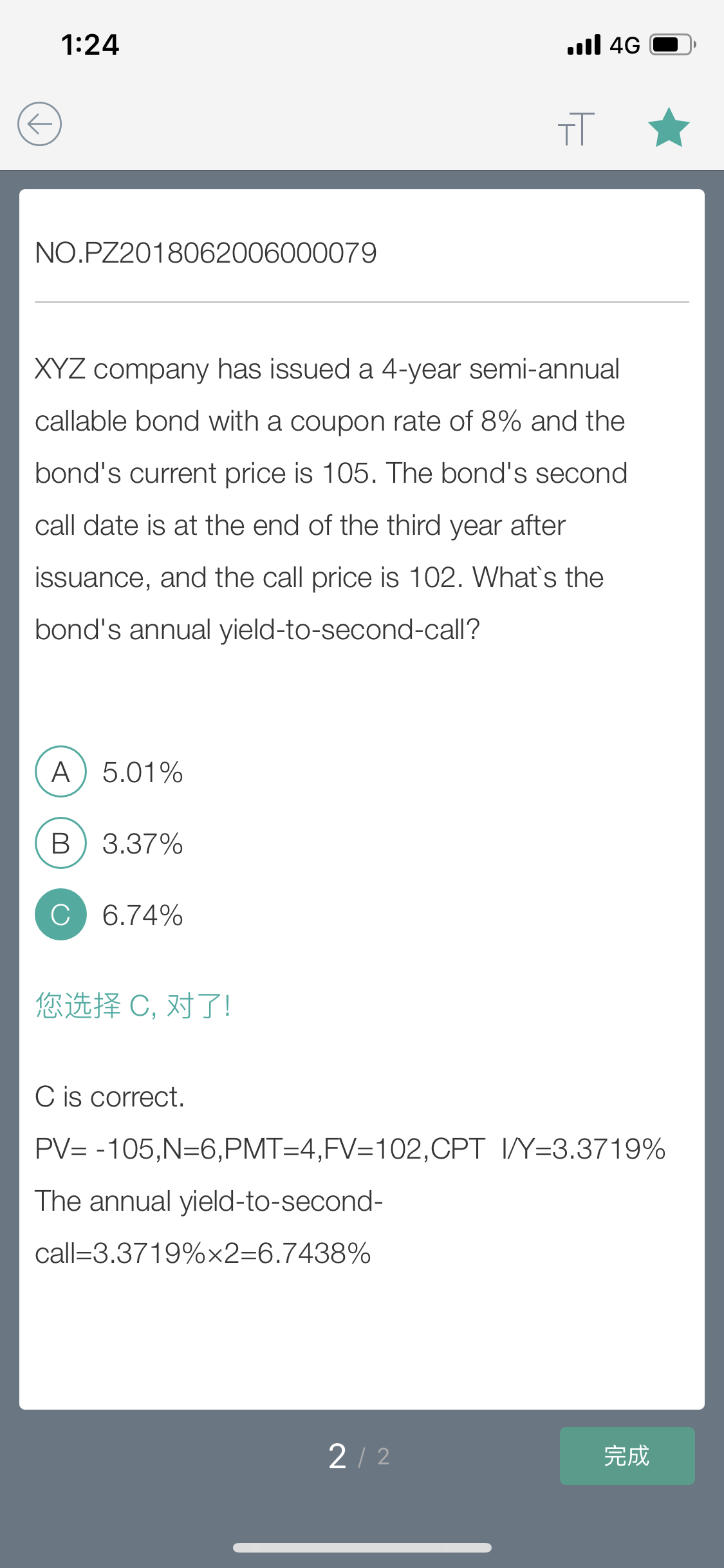
Task: Toggle the favorite star for this question
Action: coord(669,127)
